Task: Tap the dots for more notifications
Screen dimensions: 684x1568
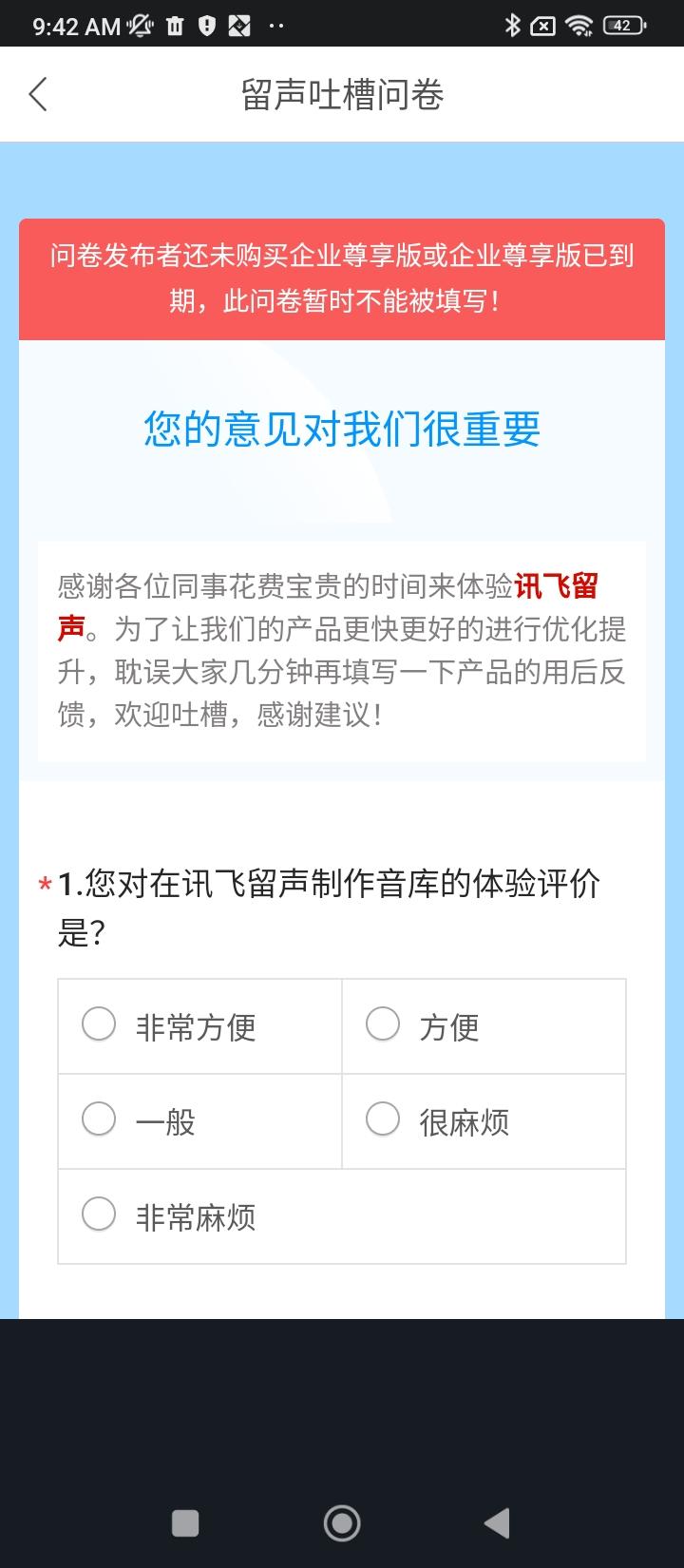Action: pos(275,26)
